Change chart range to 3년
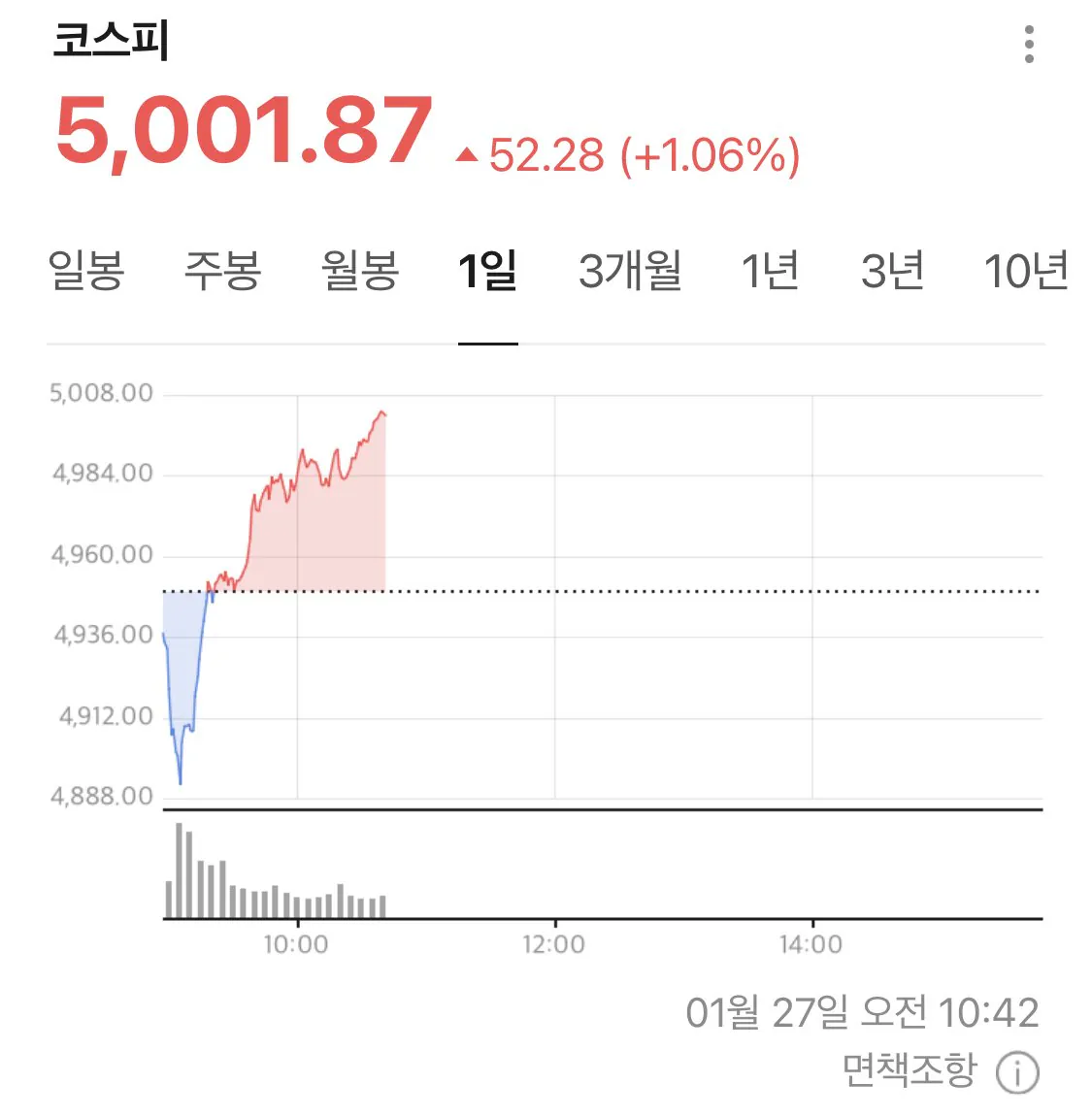1092x1117 pixels. [892, 271]
